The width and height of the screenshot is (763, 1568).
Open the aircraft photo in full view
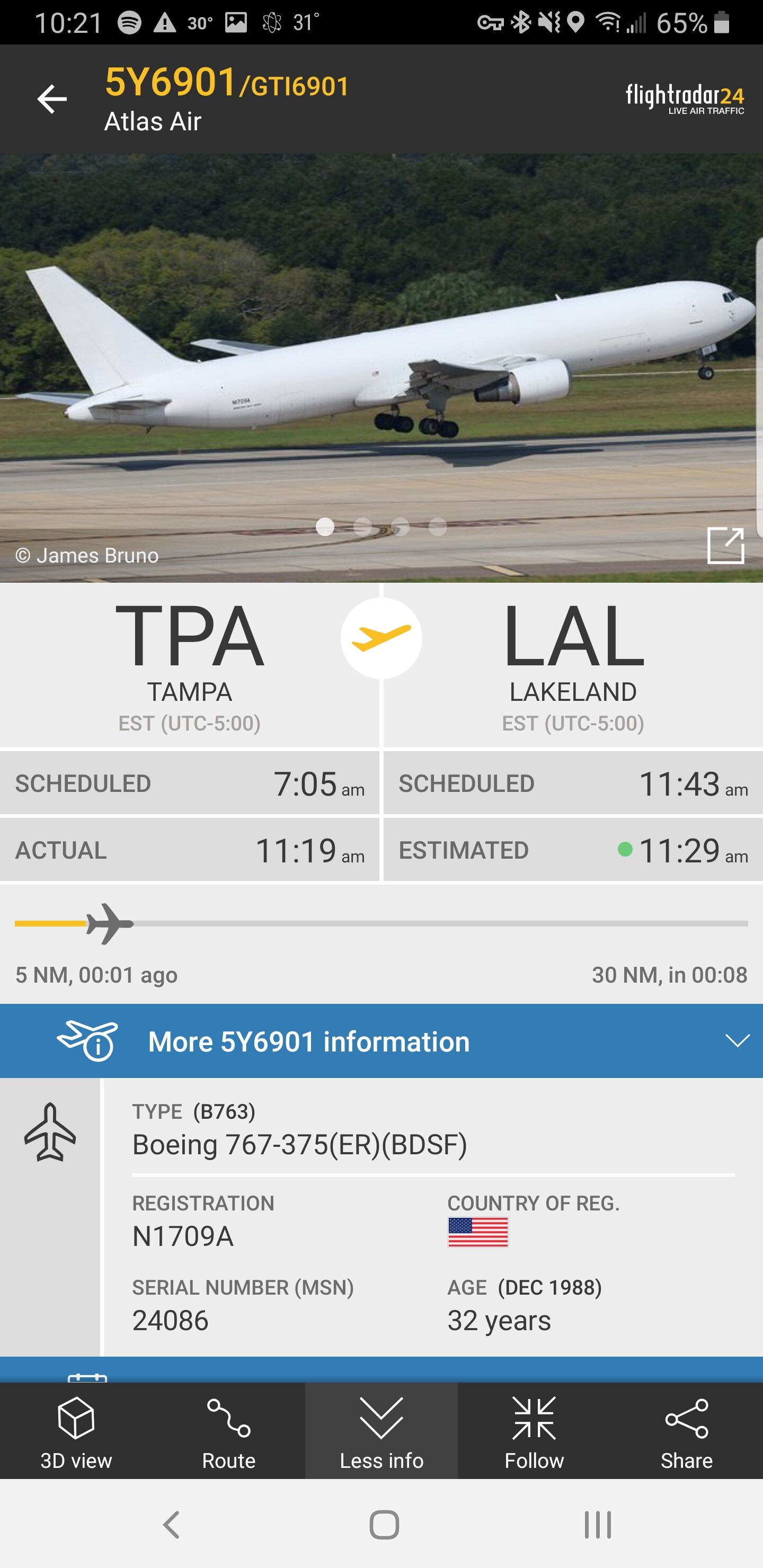pyautogui.click(x=725, y=546)
